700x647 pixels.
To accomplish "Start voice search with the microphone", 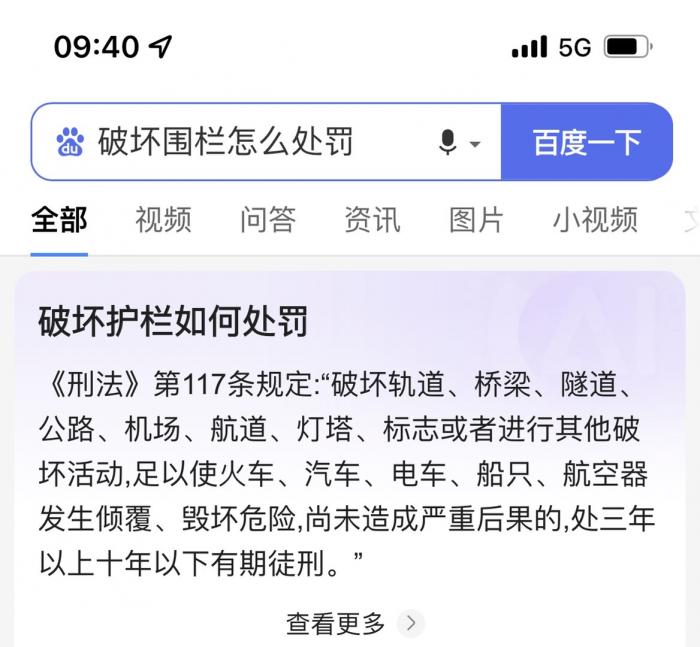I will [448, 143].
